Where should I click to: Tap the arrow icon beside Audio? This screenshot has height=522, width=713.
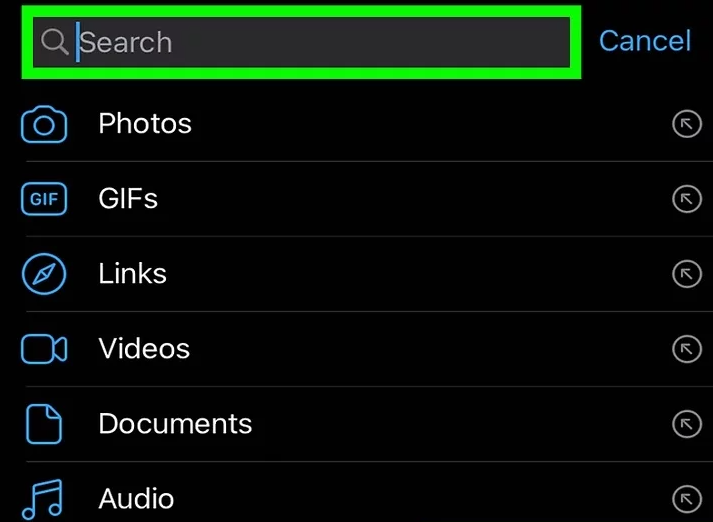686,498
